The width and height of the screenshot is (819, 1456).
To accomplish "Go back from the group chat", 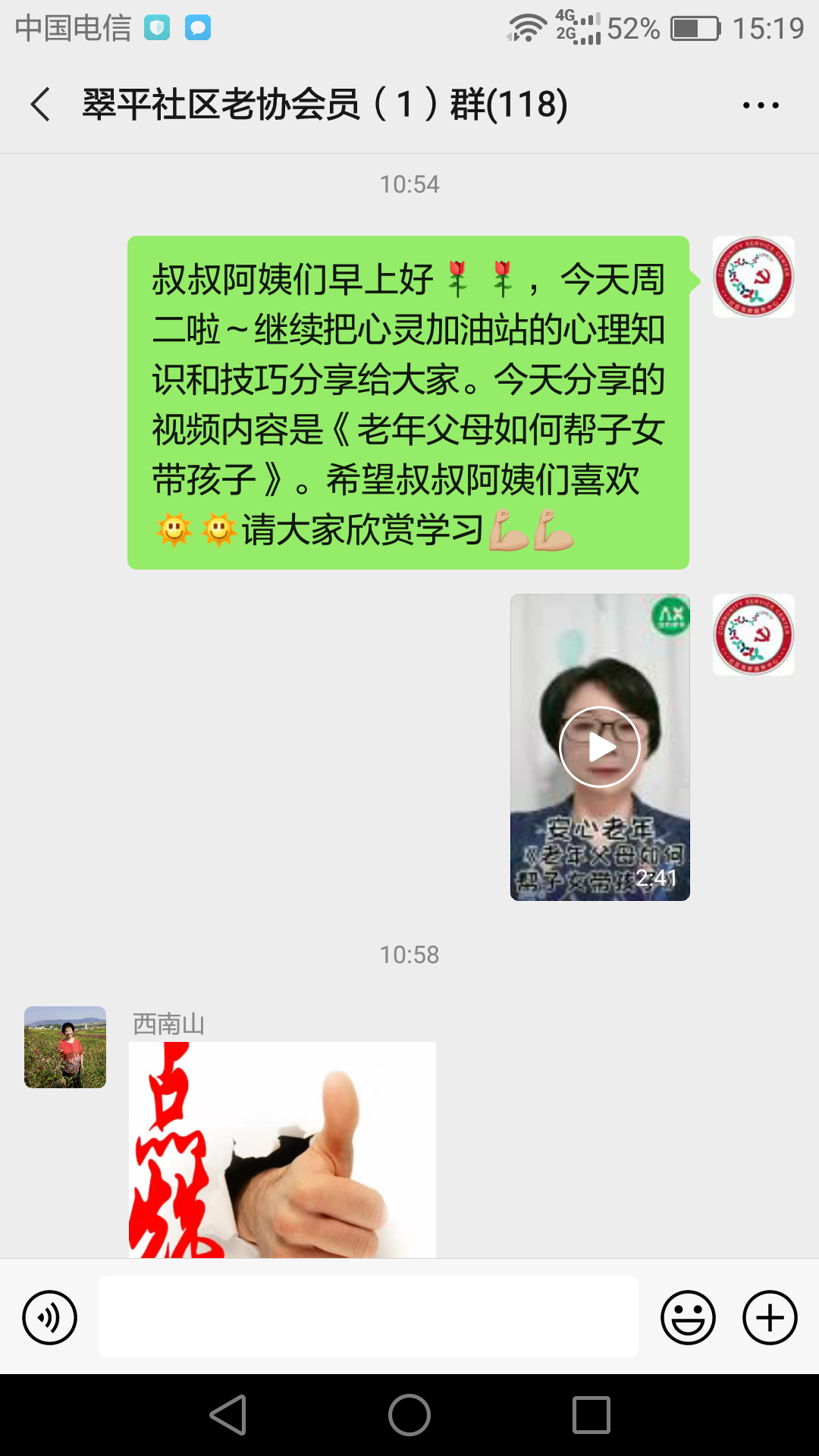I will (x=41, y=105).
